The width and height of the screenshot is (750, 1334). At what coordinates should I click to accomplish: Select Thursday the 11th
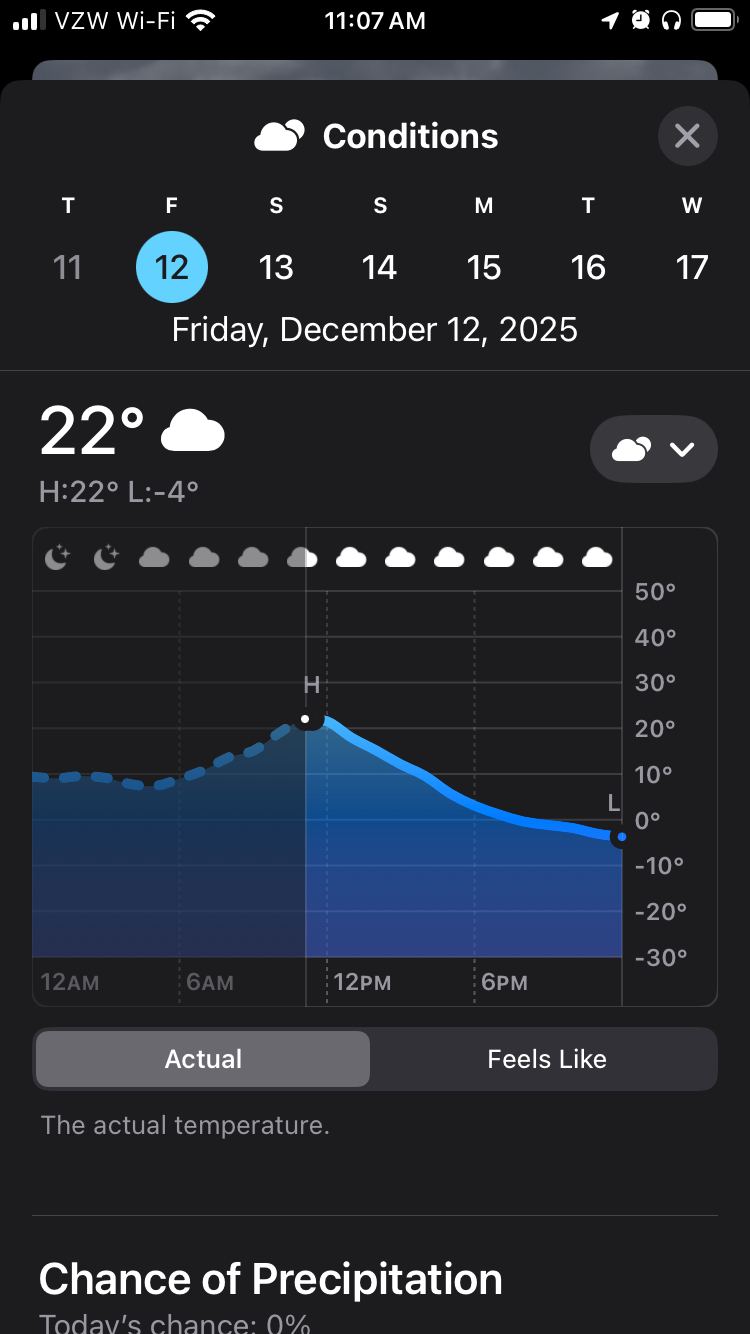(x=67, y=267)
